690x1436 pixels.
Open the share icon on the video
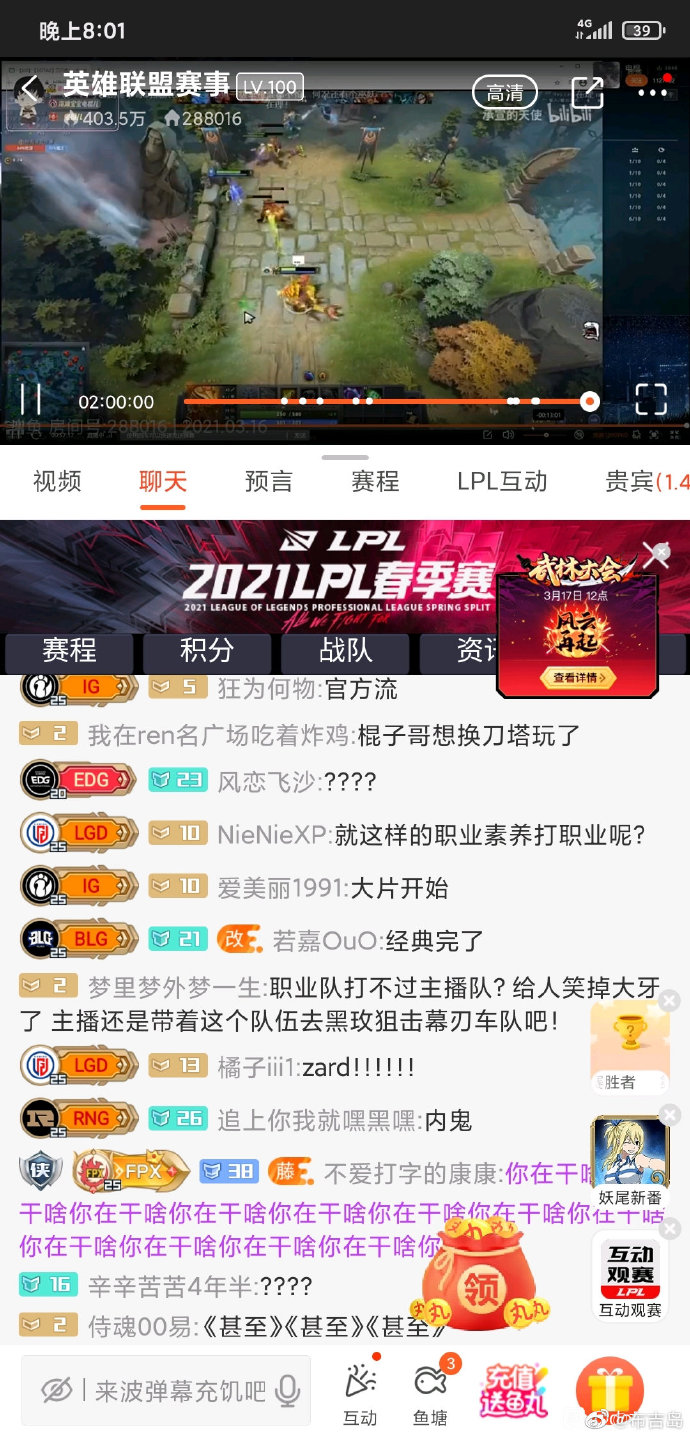click(x=587, y=92)
